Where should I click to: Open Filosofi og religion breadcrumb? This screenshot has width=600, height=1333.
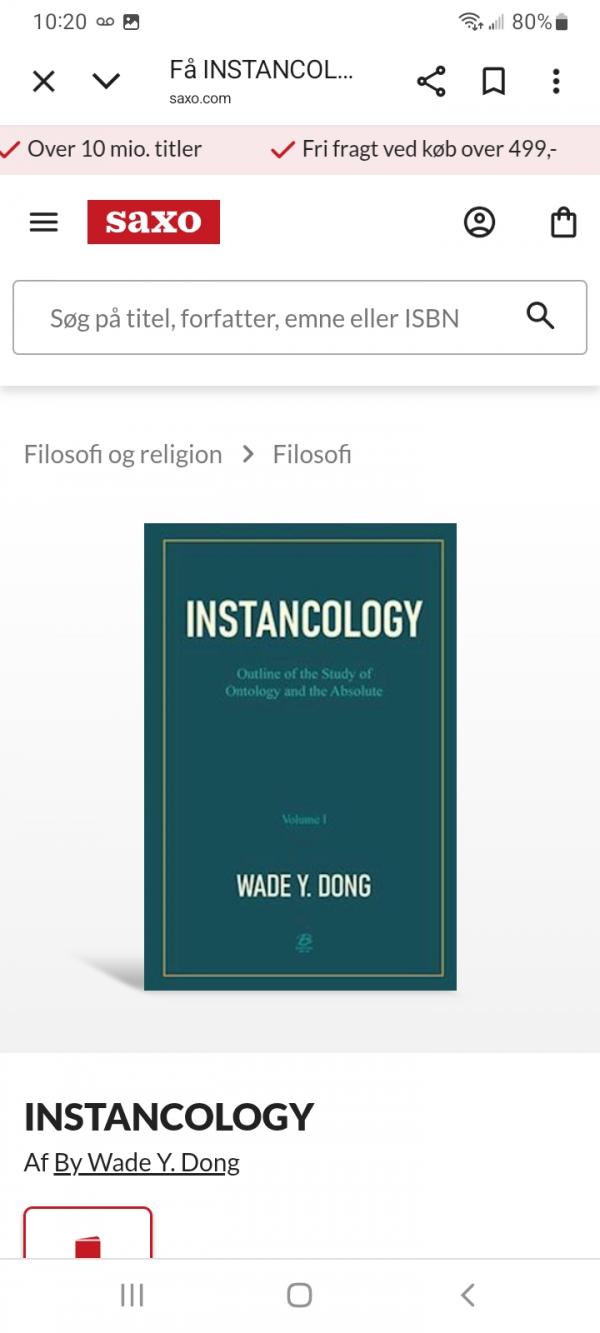[x=123, y=454]
